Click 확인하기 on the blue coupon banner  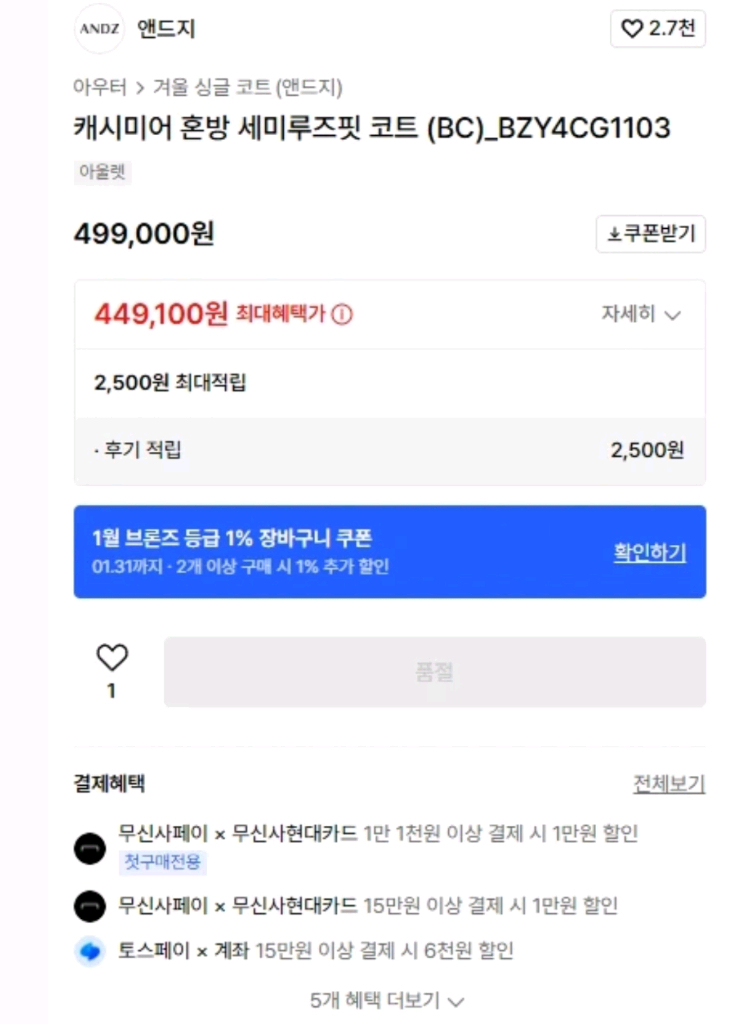651,552
